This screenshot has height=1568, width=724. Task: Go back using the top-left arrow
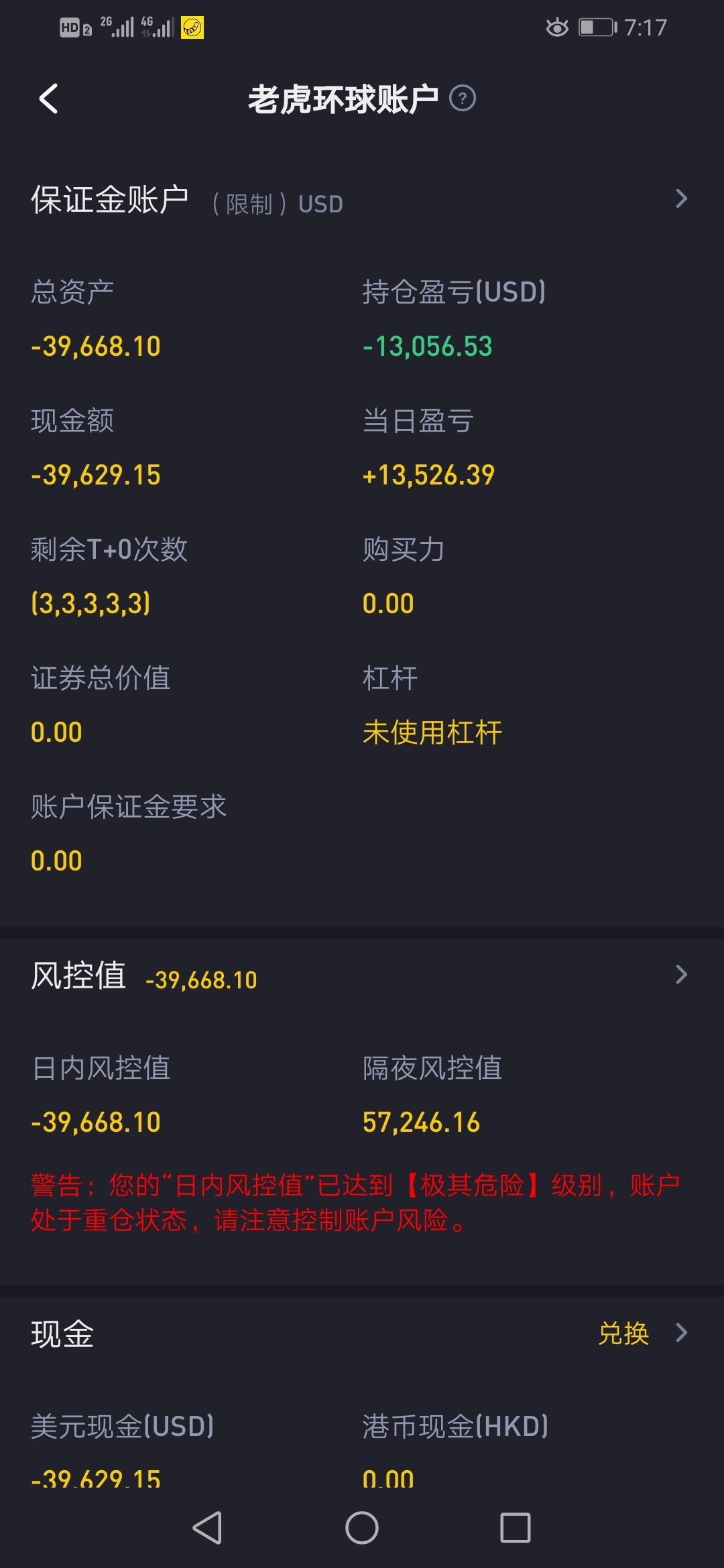49,99
